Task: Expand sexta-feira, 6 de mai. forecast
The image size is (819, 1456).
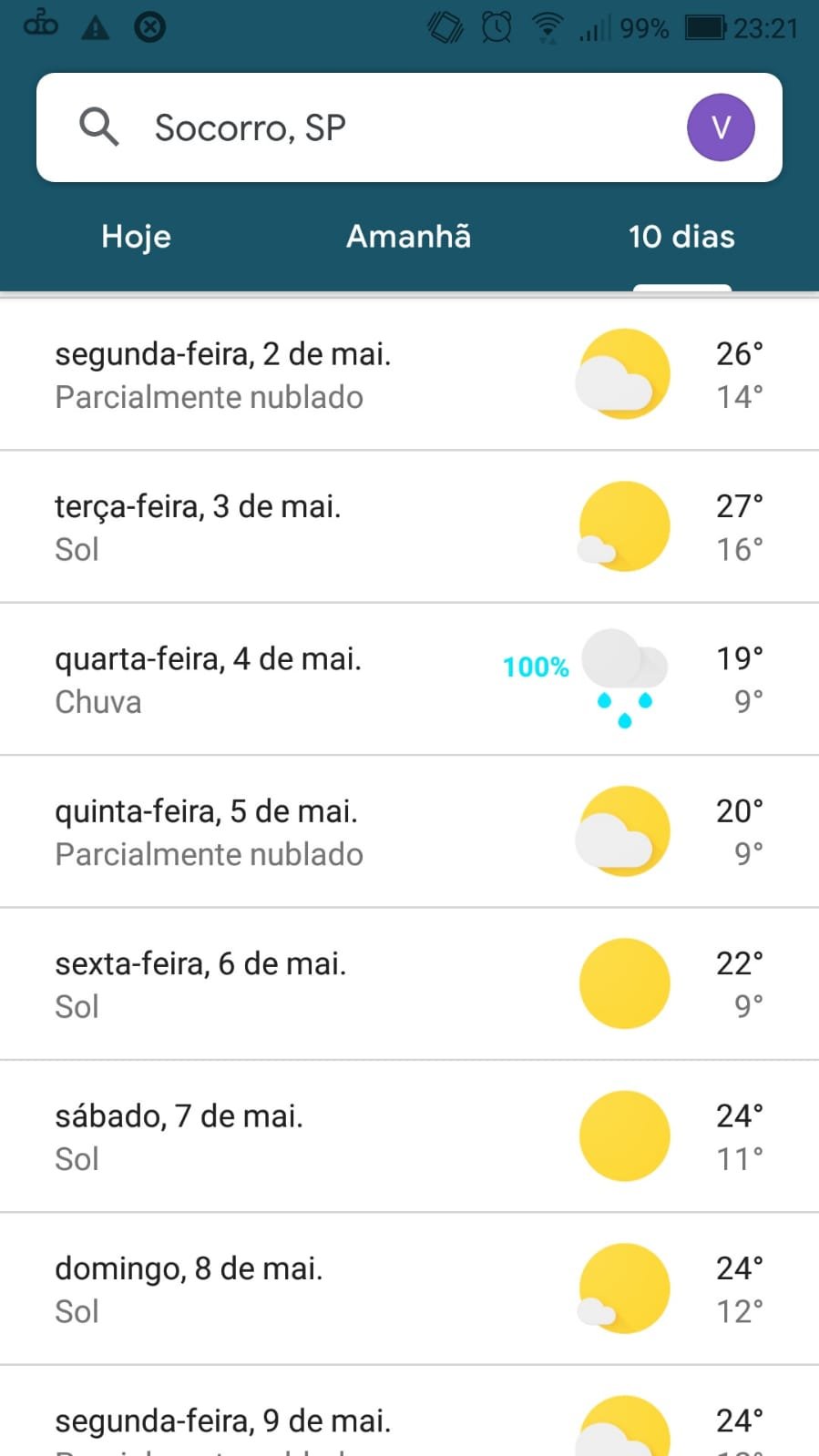Action: pos(409,984)
